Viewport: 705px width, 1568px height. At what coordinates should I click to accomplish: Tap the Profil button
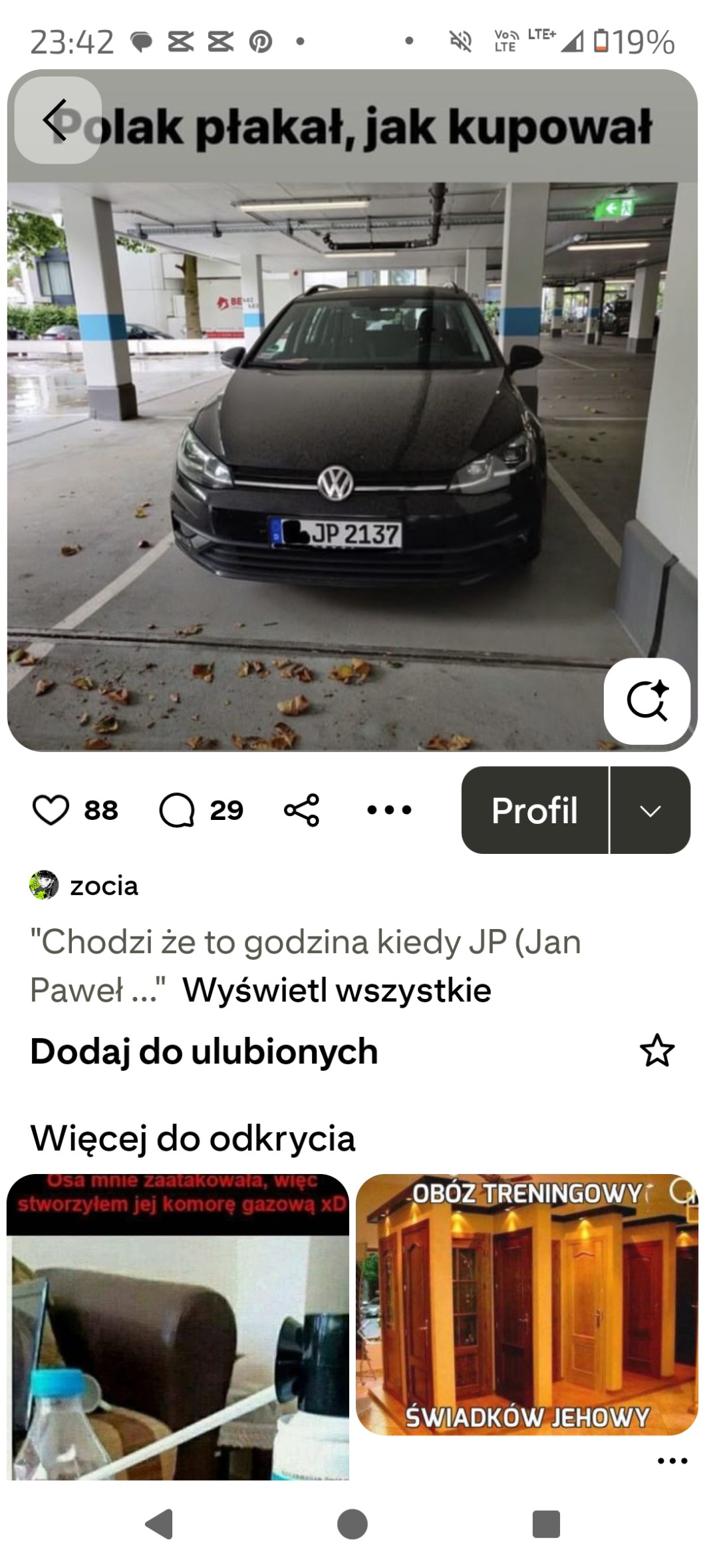pos(535,810)
